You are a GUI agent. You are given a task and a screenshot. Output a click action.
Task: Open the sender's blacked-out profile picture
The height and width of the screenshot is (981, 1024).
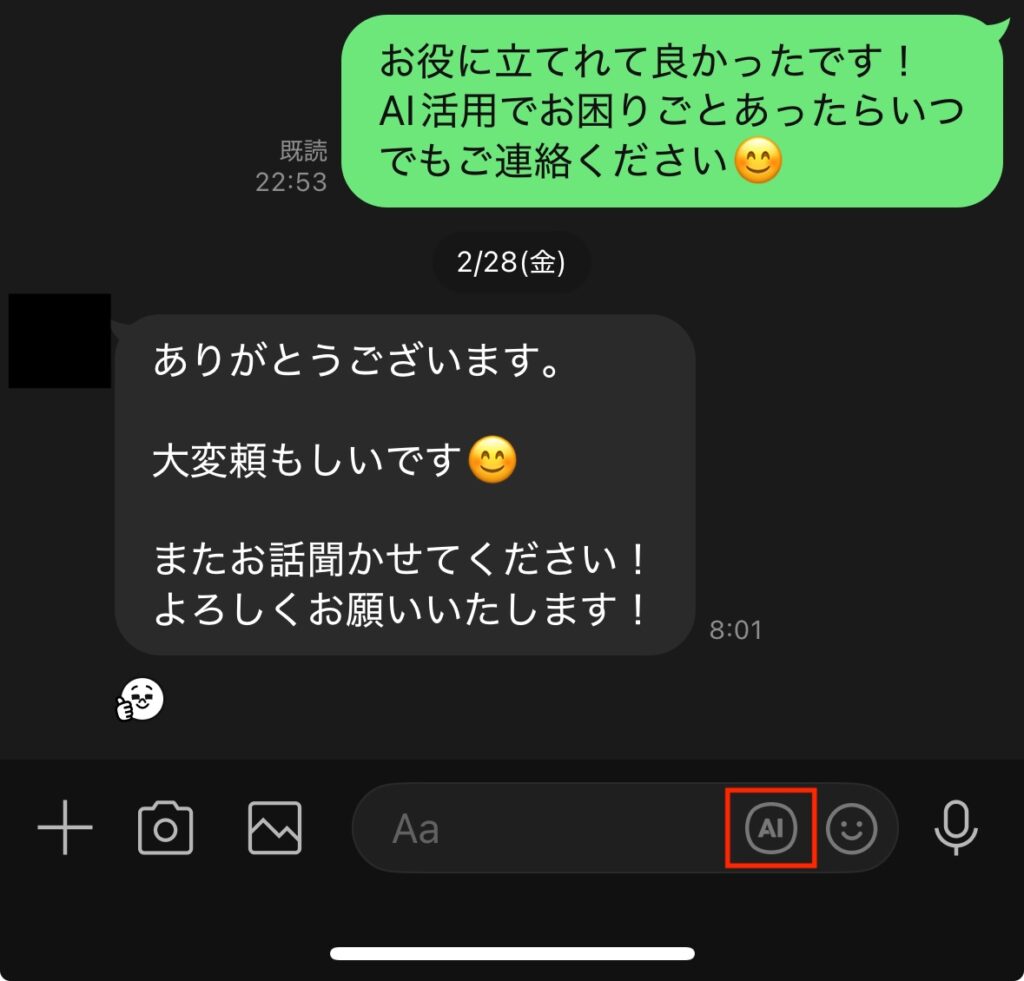click(x=59, y=340)
